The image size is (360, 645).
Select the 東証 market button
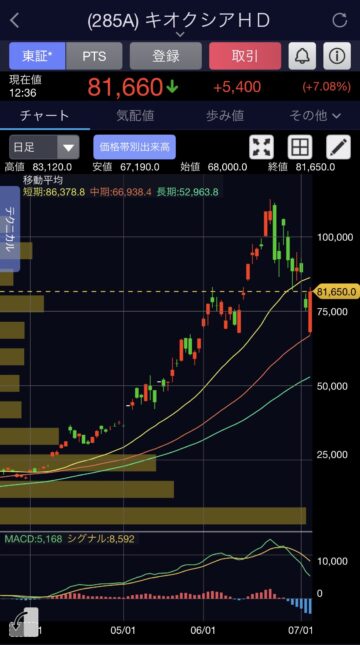click(37, 56)
